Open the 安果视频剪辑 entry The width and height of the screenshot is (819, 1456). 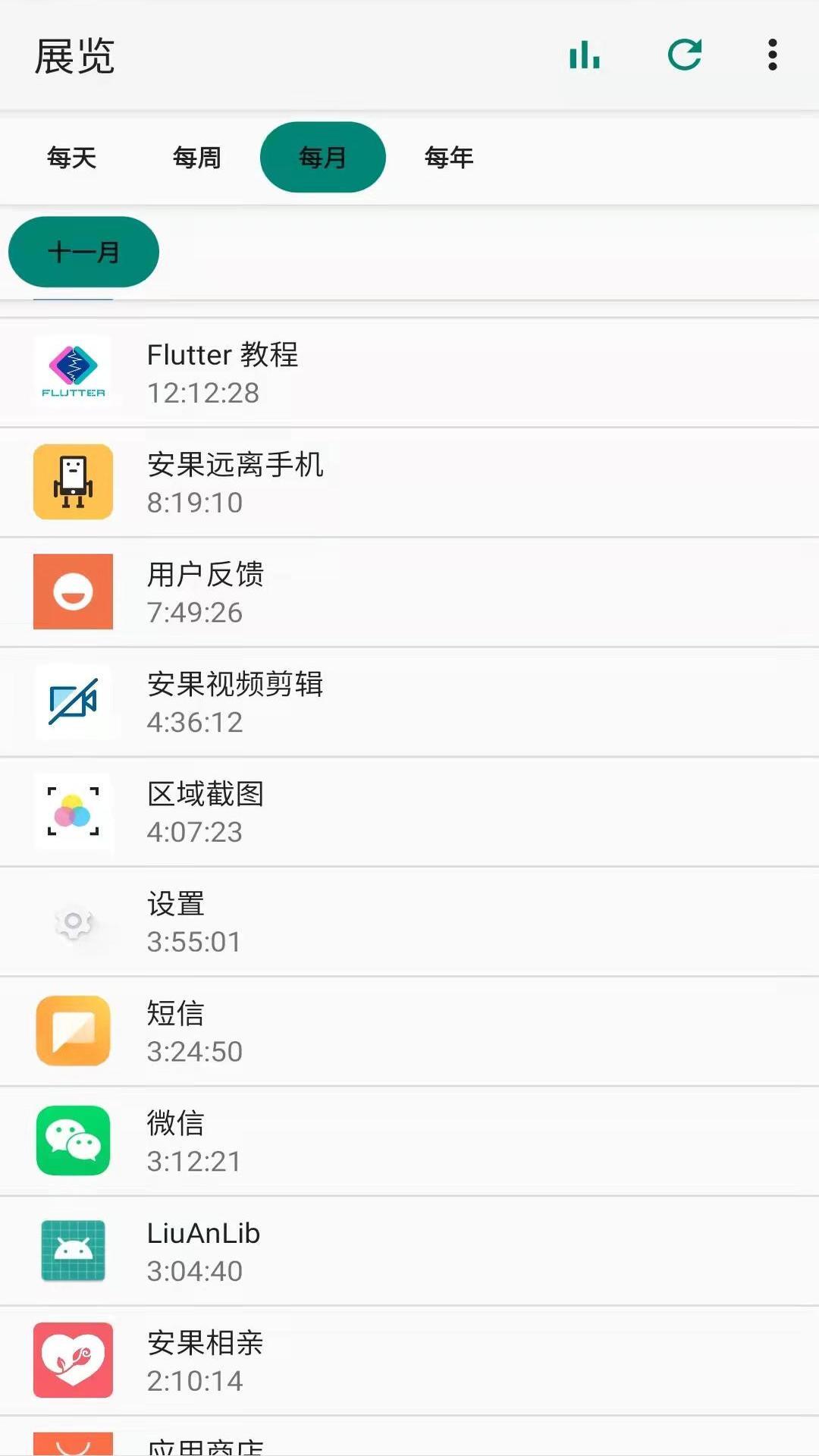click(x=409, y=702)
